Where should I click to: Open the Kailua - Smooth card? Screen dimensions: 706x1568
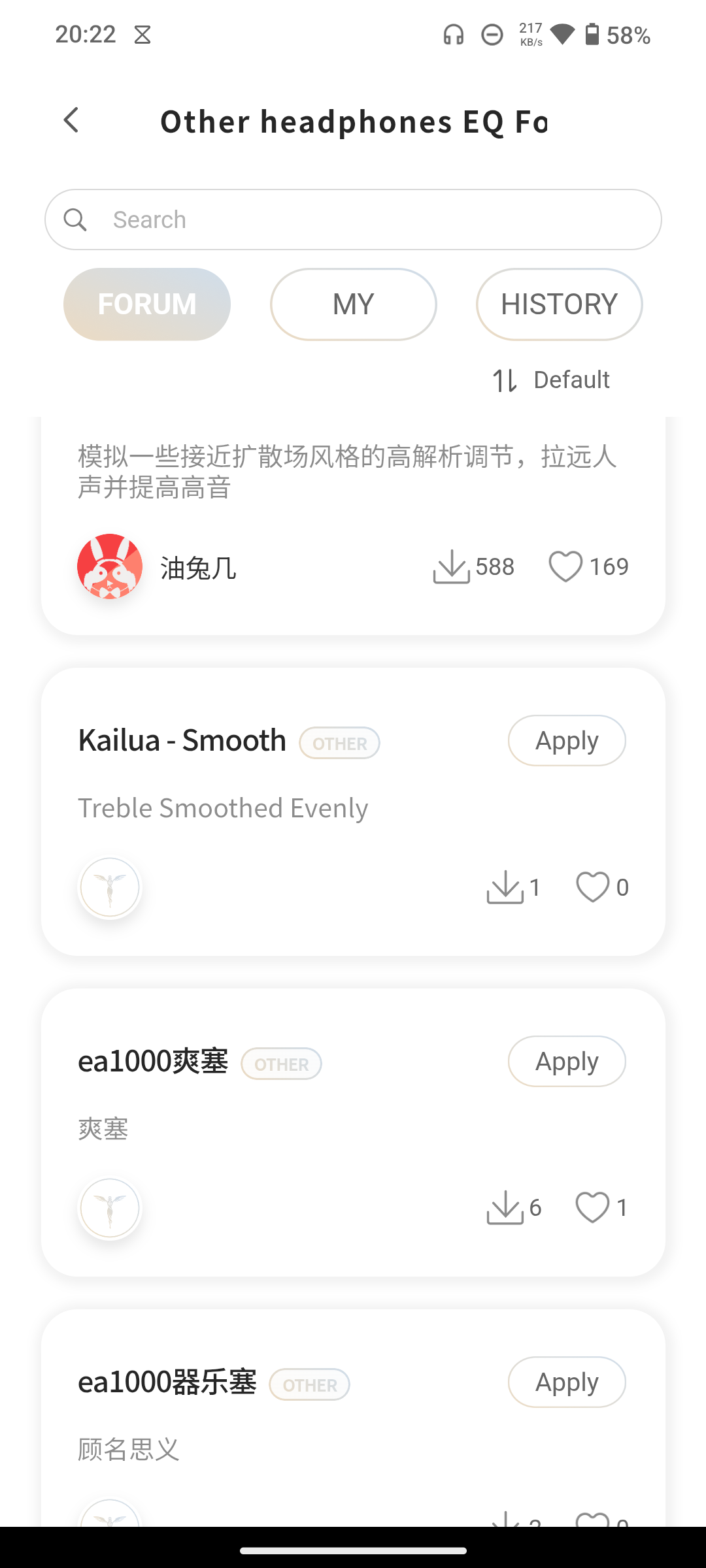353,811
